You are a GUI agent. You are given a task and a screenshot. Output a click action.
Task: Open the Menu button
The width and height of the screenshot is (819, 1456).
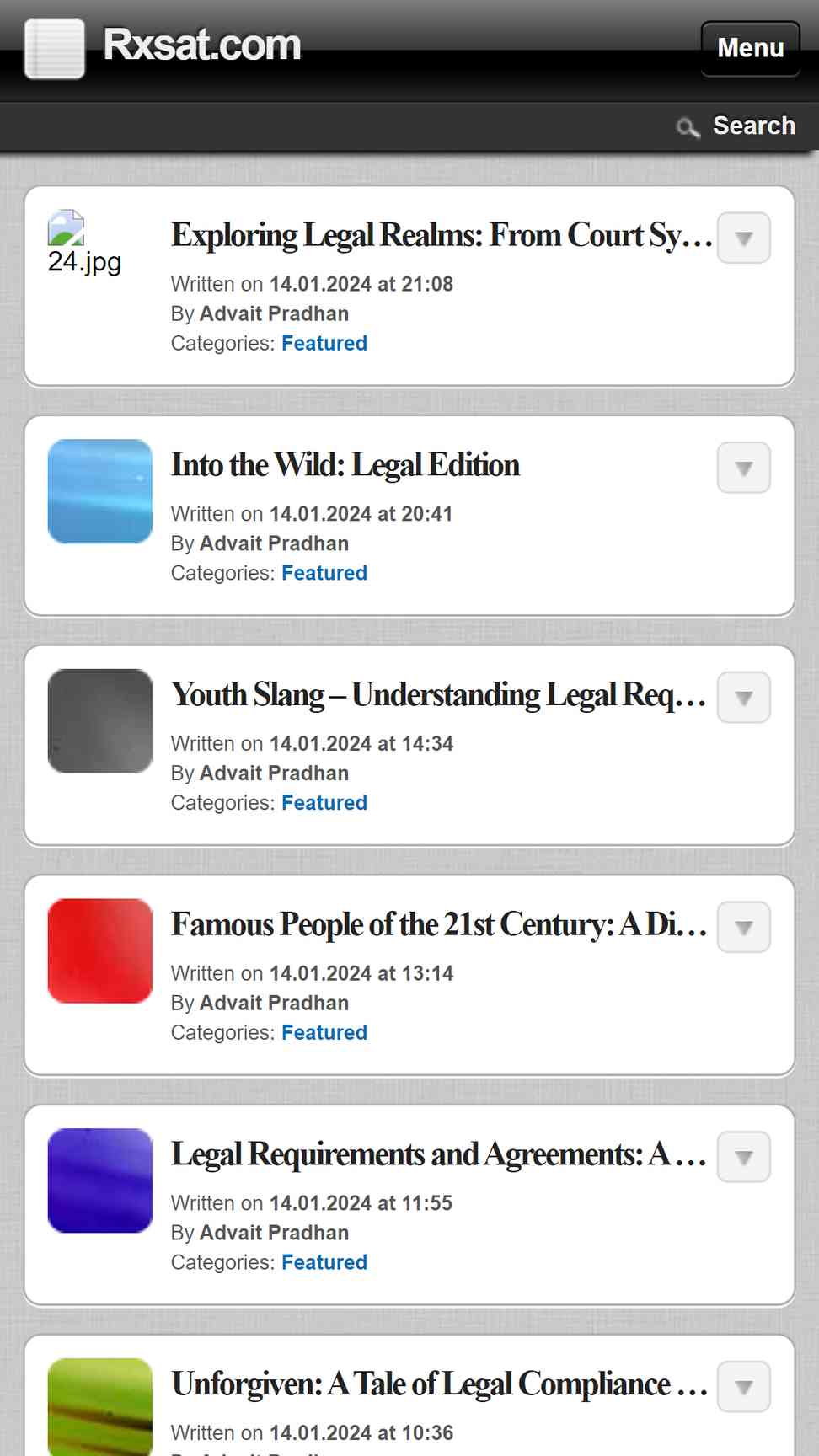(x=750, y=49)
